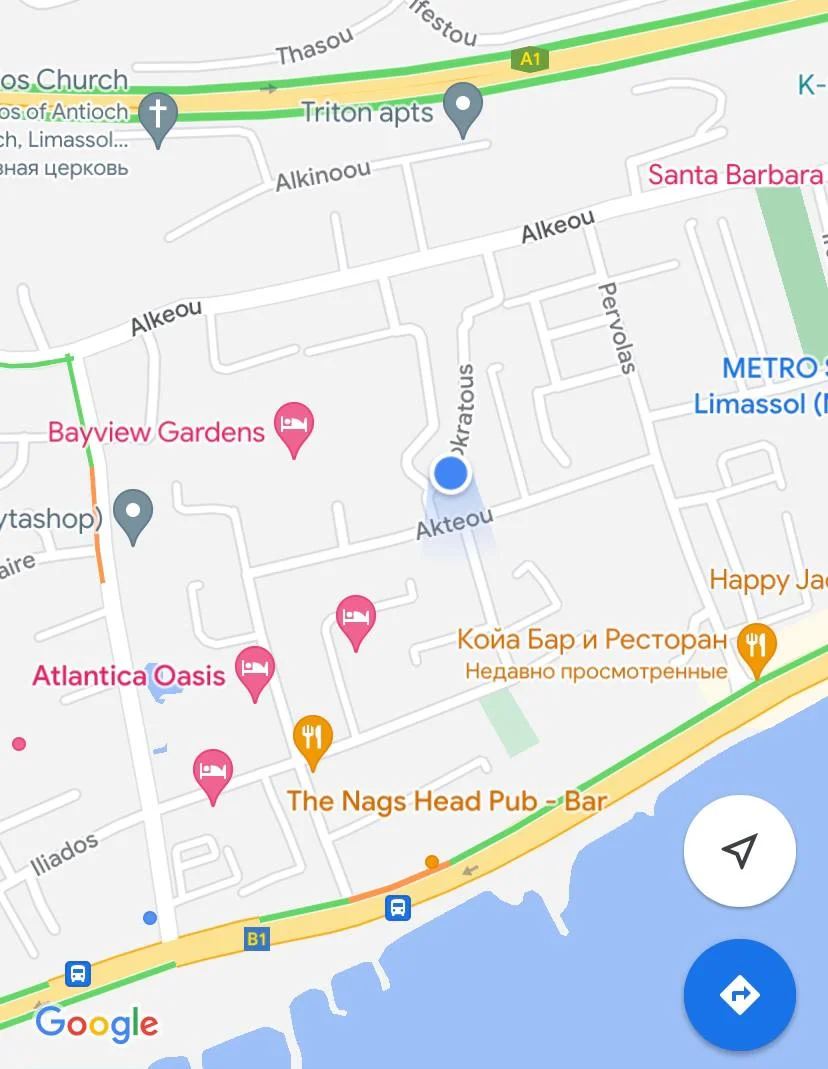This screenshot has height=1069, width=828.
Task: Center the map on my location
Action: 739,851
